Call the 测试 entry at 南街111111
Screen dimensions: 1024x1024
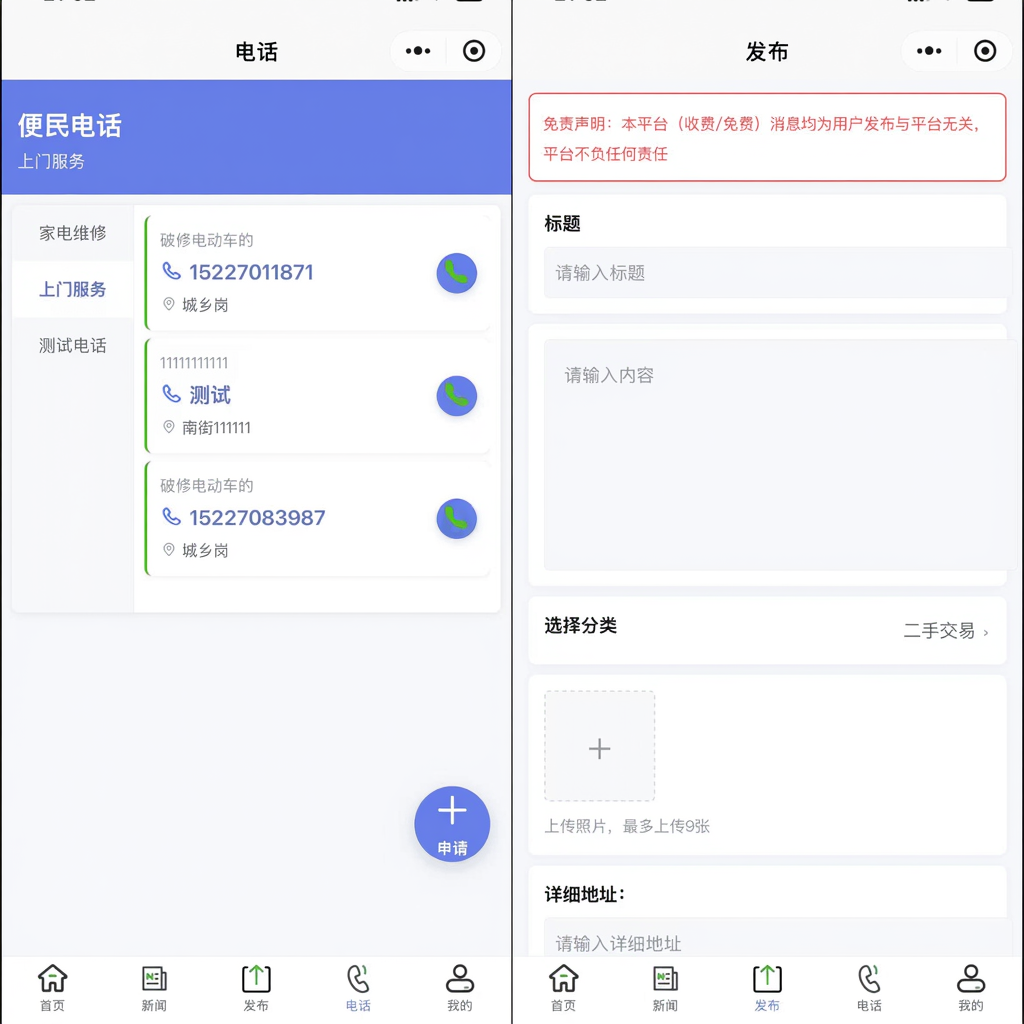tap(456, 396)
